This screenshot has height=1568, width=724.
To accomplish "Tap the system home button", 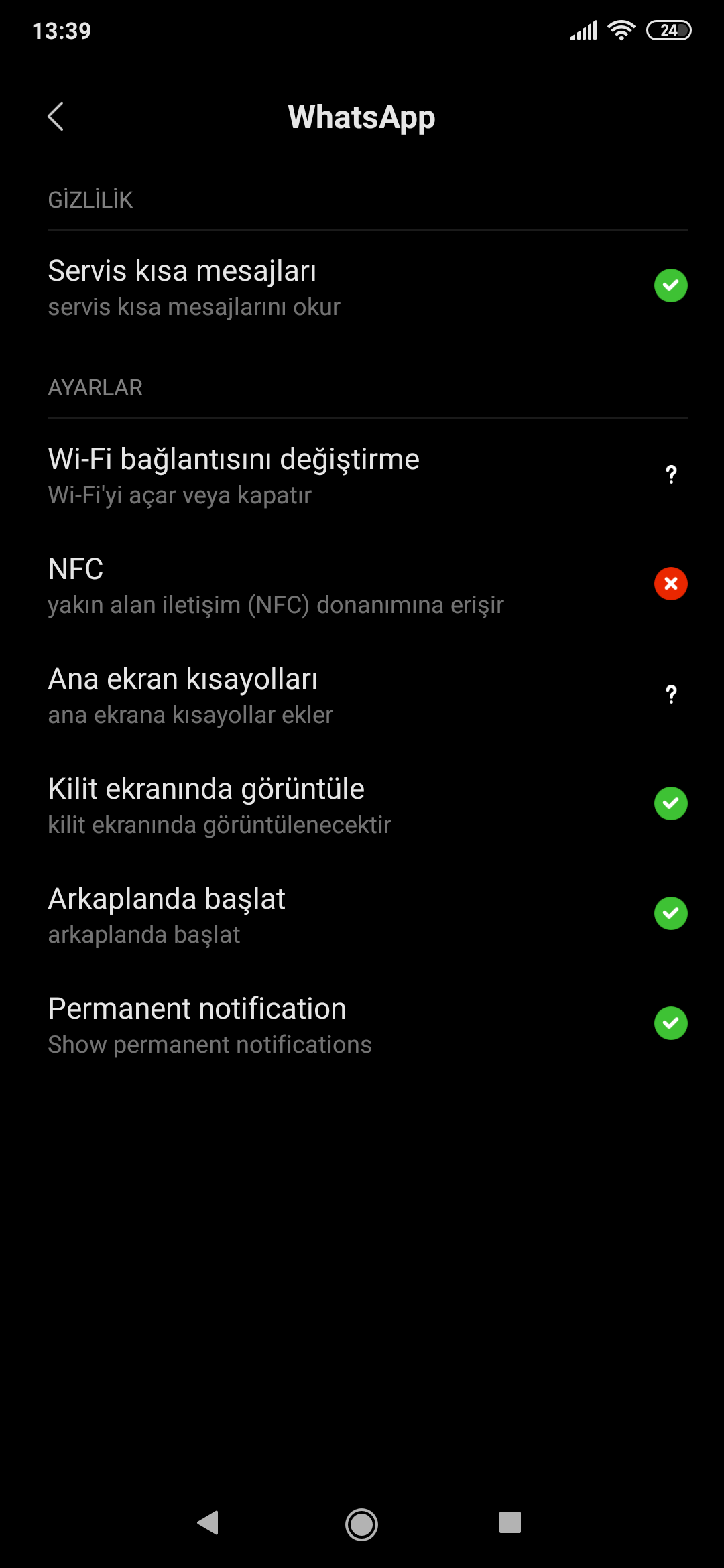I will (361, 1524).
